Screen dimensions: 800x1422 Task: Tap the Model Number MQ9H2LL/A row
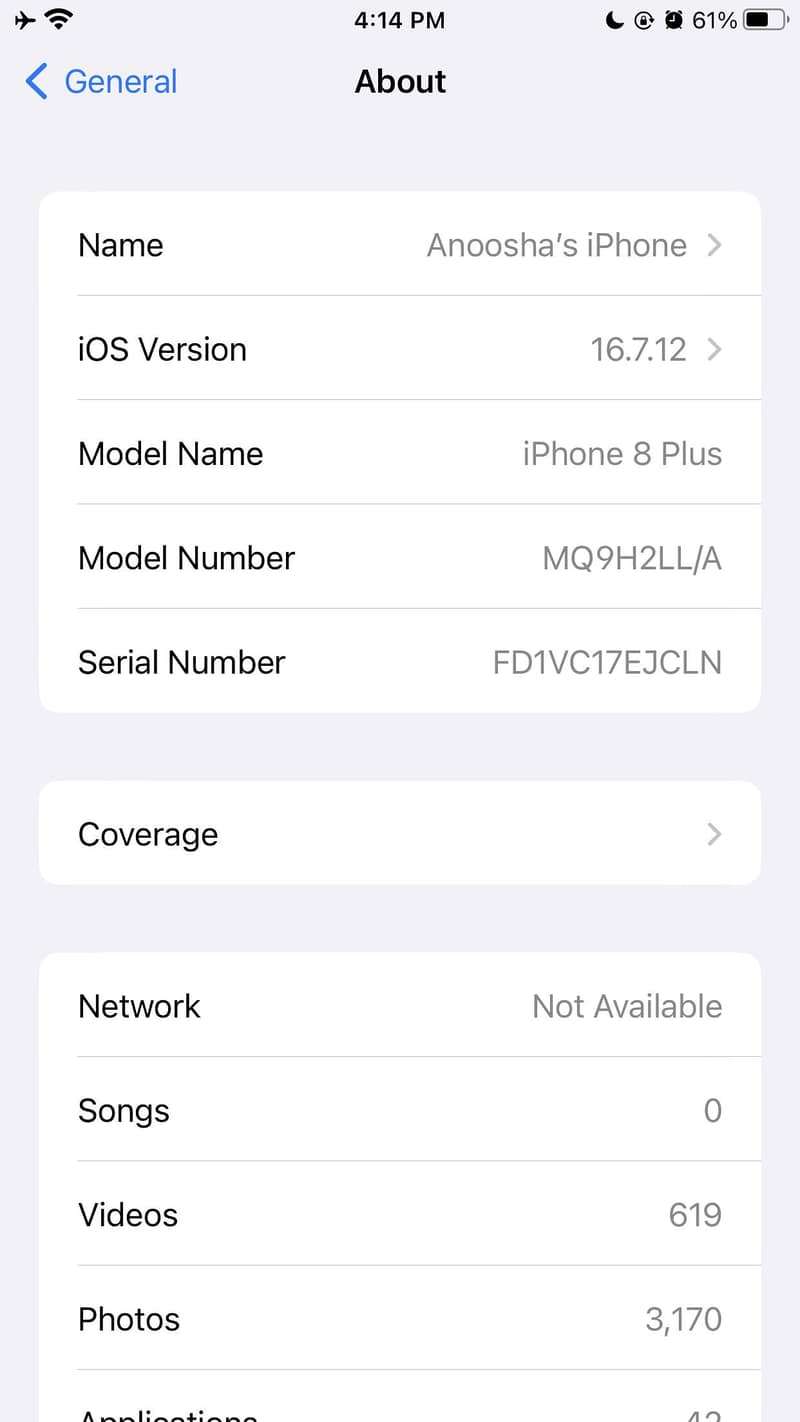[x=400, y=557]
